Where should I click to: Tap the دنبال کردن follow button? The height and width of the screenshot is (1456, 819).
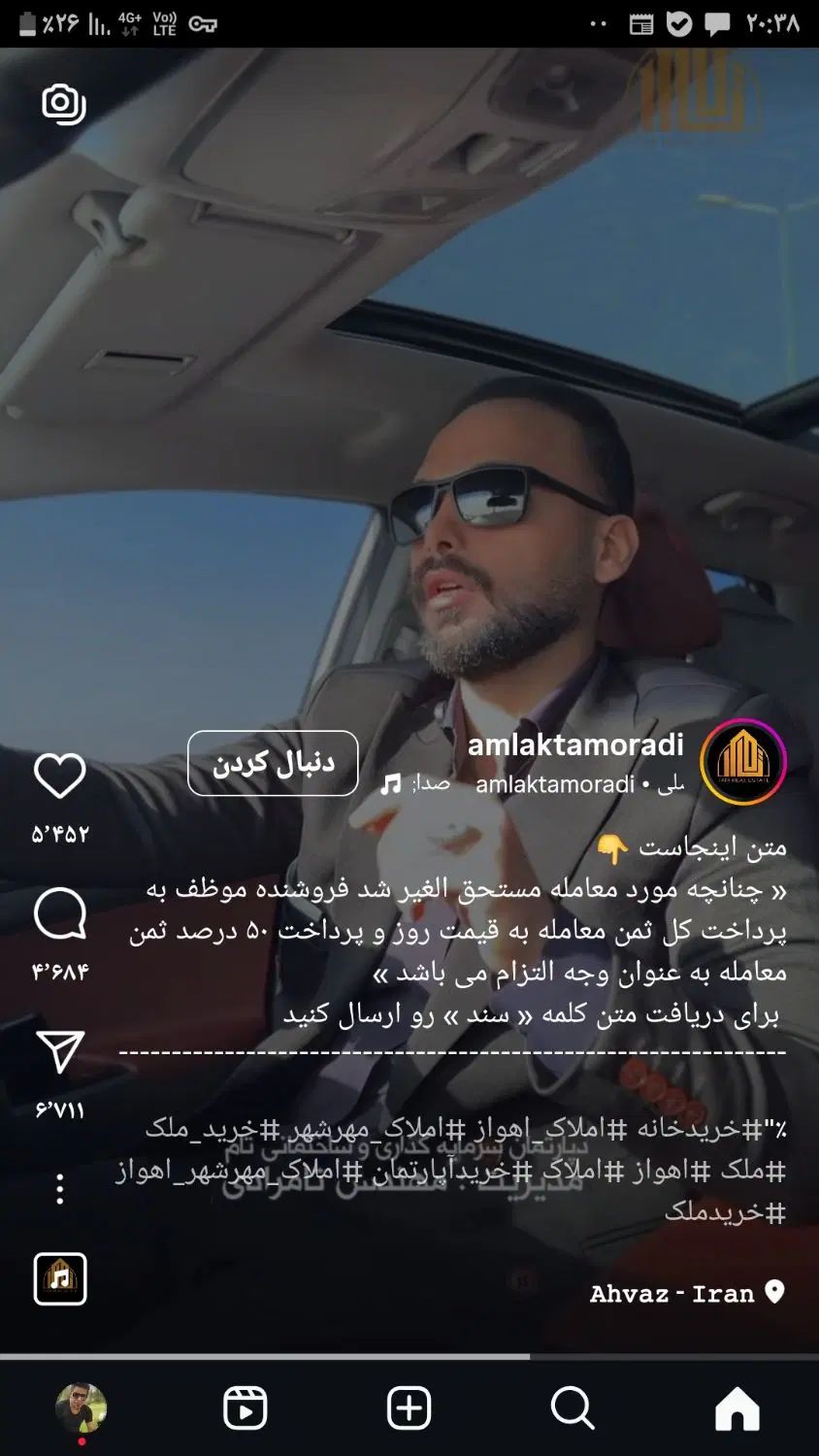(x=273, y=763)
